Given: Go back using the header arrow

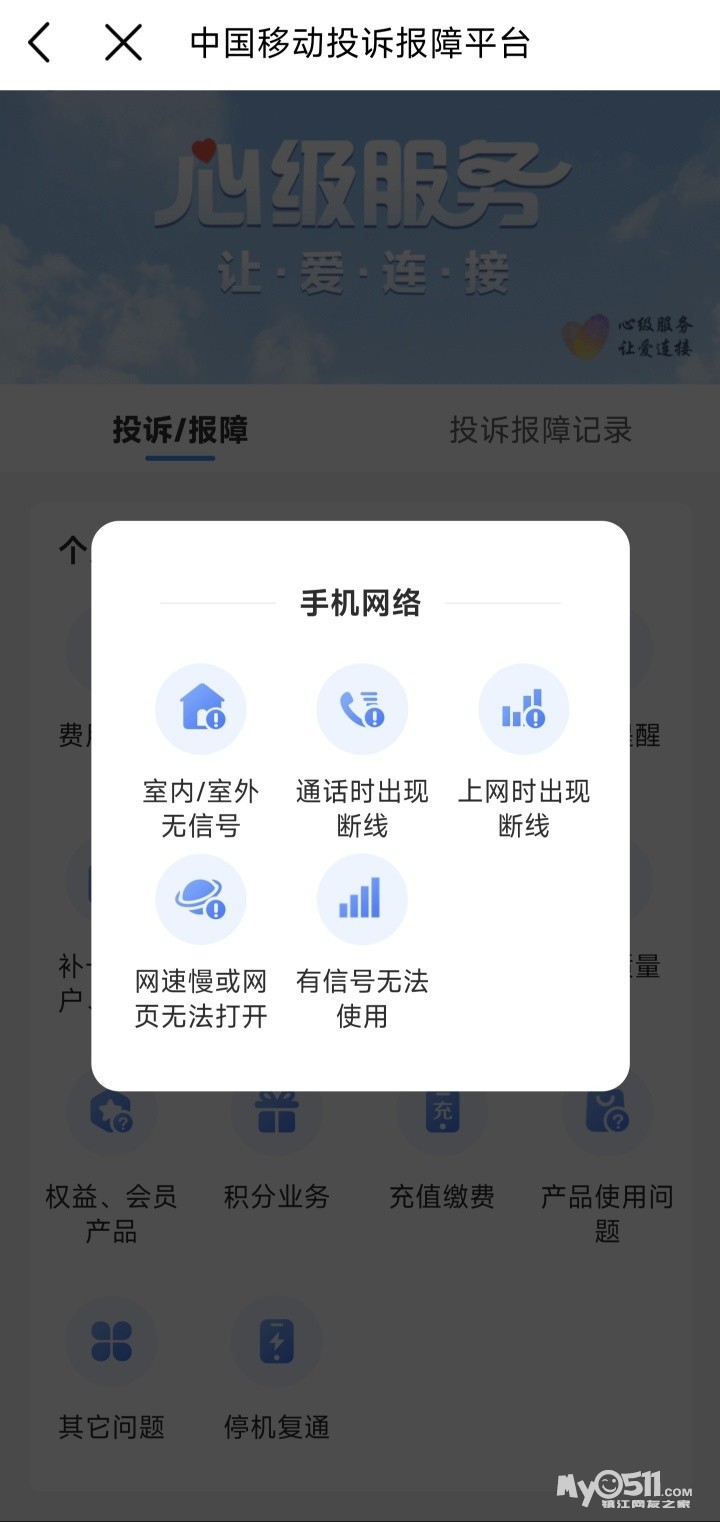Looking at the screenshot, I should 40,43.
